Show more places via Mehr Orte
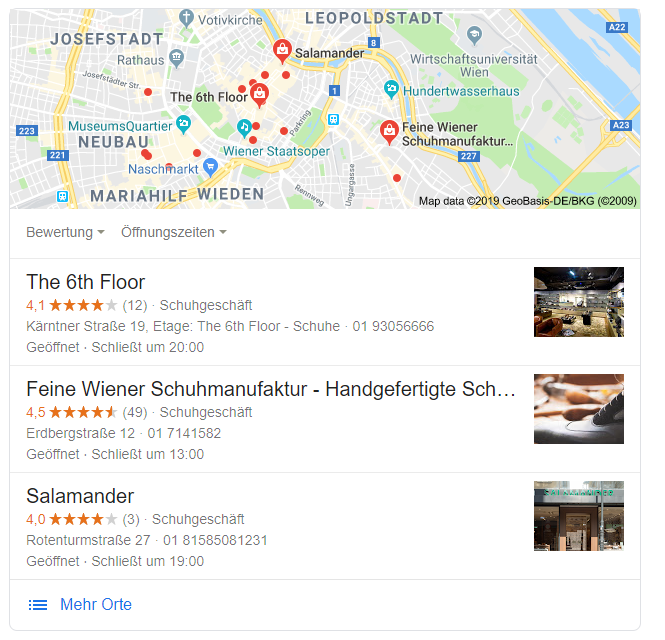Image resolution: width=665 pixels, height=640 pixels. tap(95, 604)
